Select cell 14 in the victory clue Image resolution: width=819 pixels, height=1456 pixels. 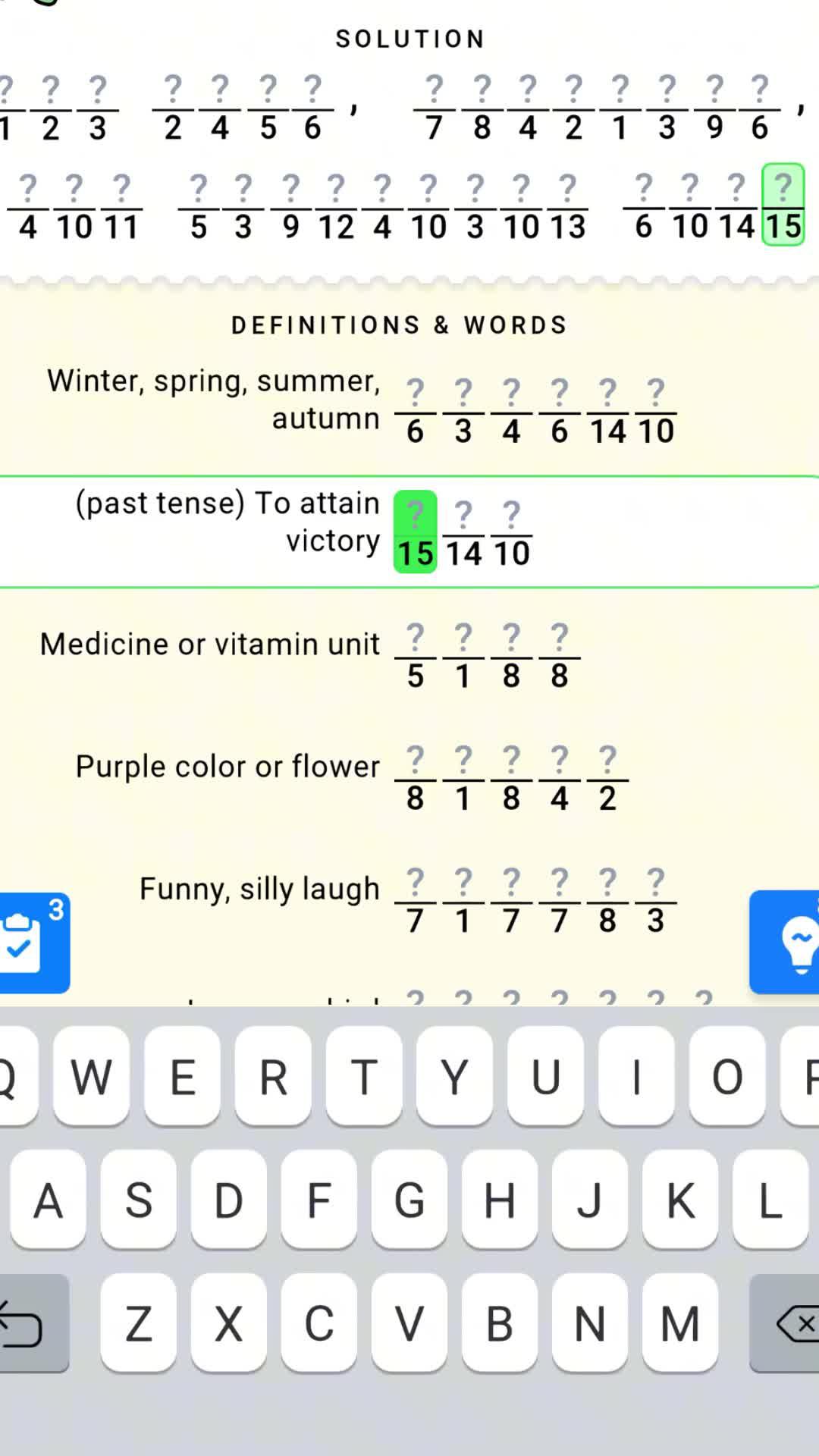[463, 534]
